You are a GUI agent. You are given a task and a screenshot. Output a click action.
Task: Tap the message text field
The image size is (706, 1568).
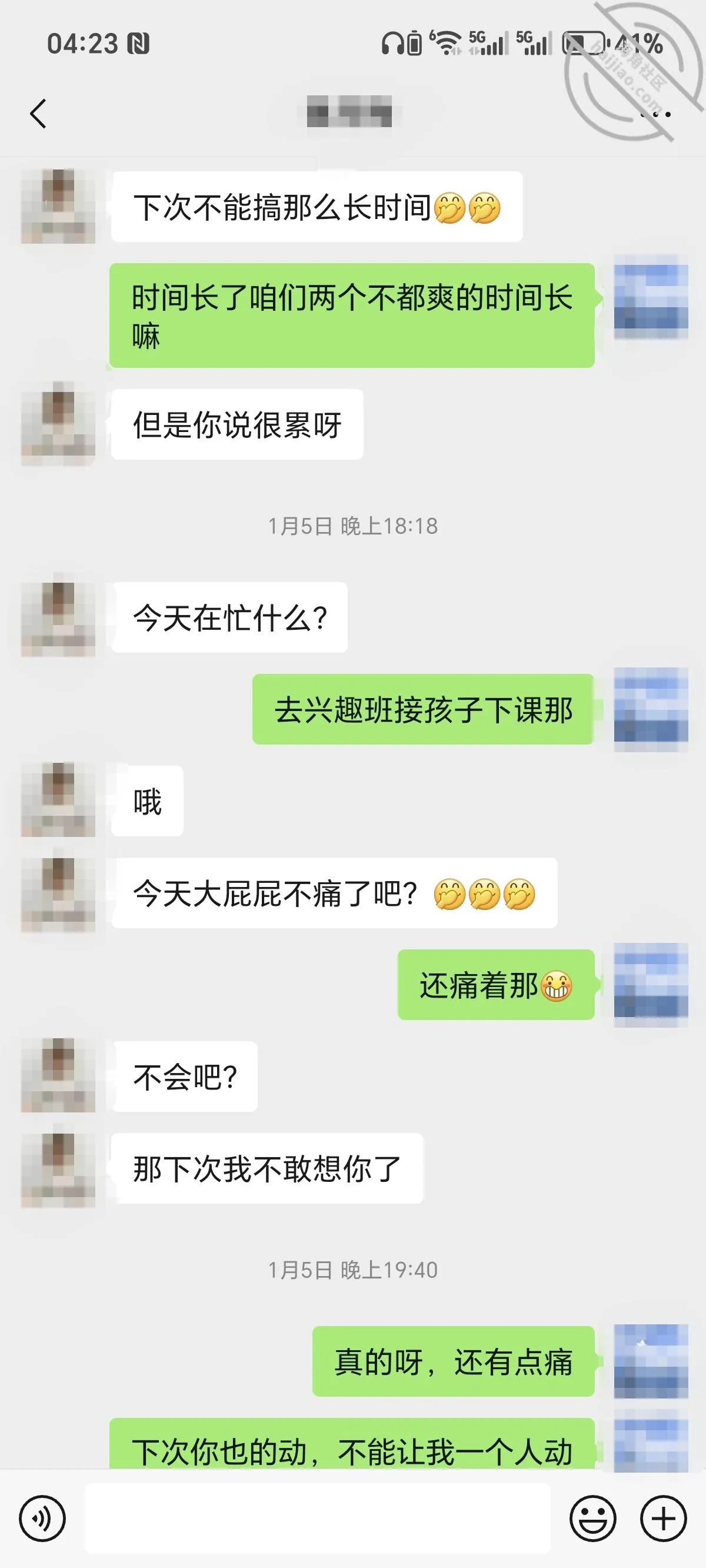[317, 1519]
